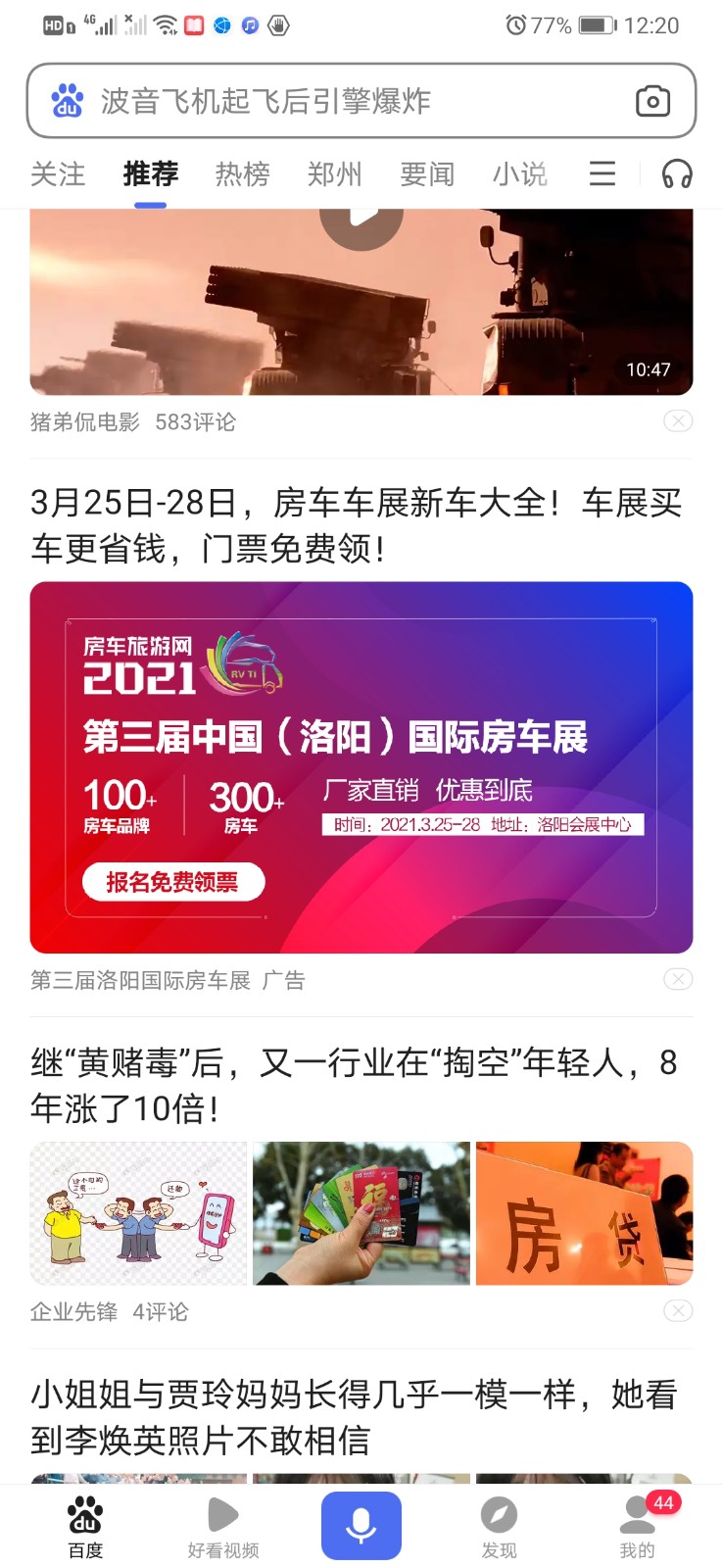Viewport: 723px width, 1568px height.
Task: Open the 郑州 local tab
Action: (x=334, y=174)
